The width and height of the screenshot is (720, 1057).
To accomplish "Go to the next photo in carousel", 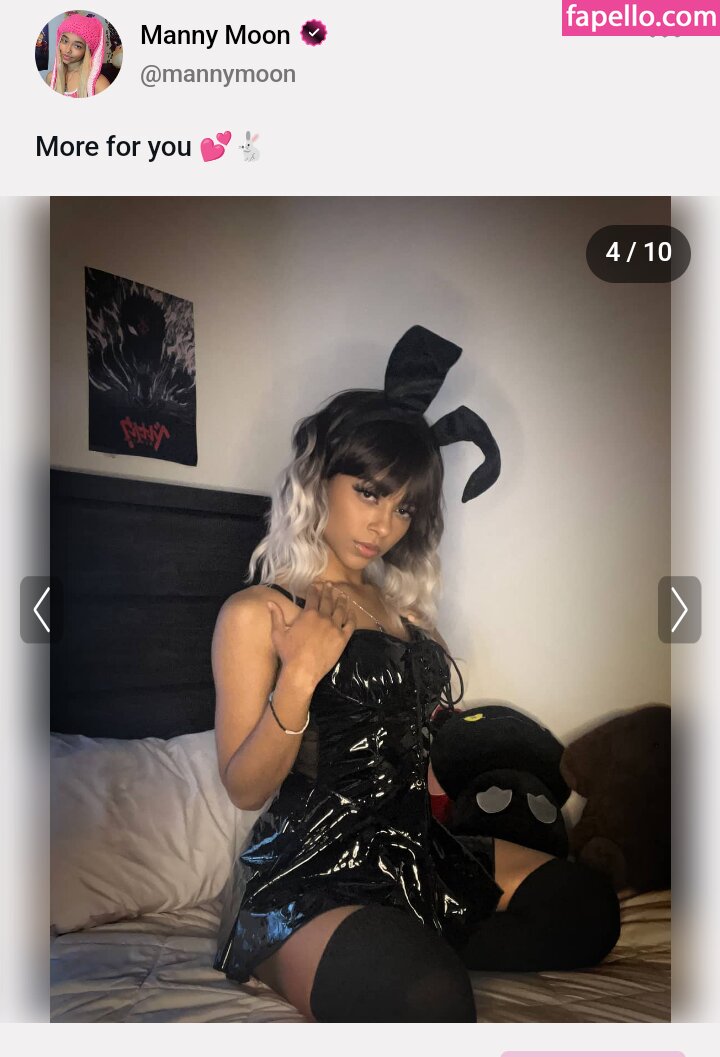I will pyautogui.click(x=679, y=609).
